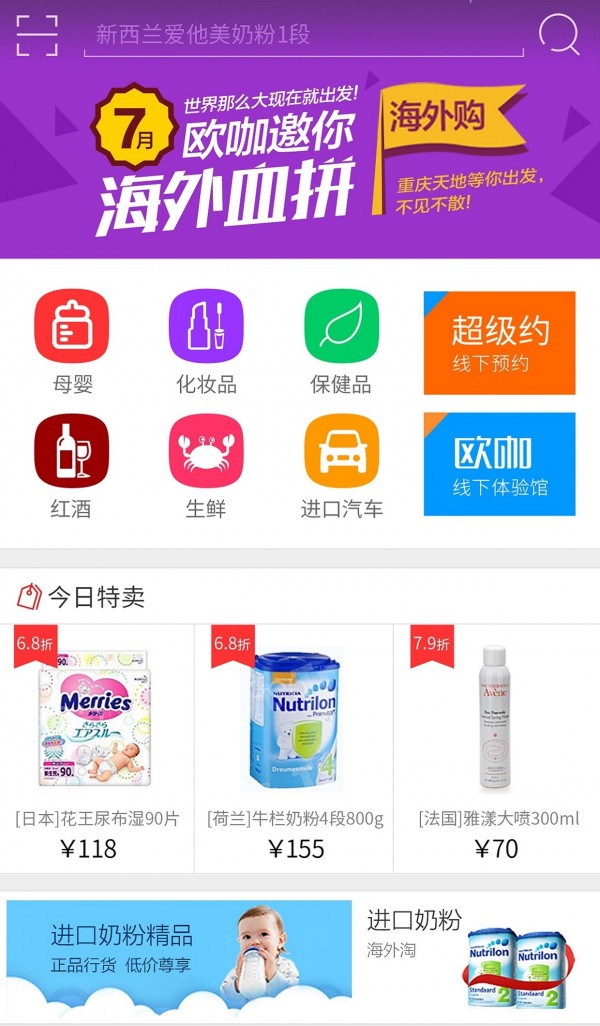The width and height of the screenshot is (600, 1026).
Task: Open 欧咖 线下体验馆 tile
Action: coord(499,464)
